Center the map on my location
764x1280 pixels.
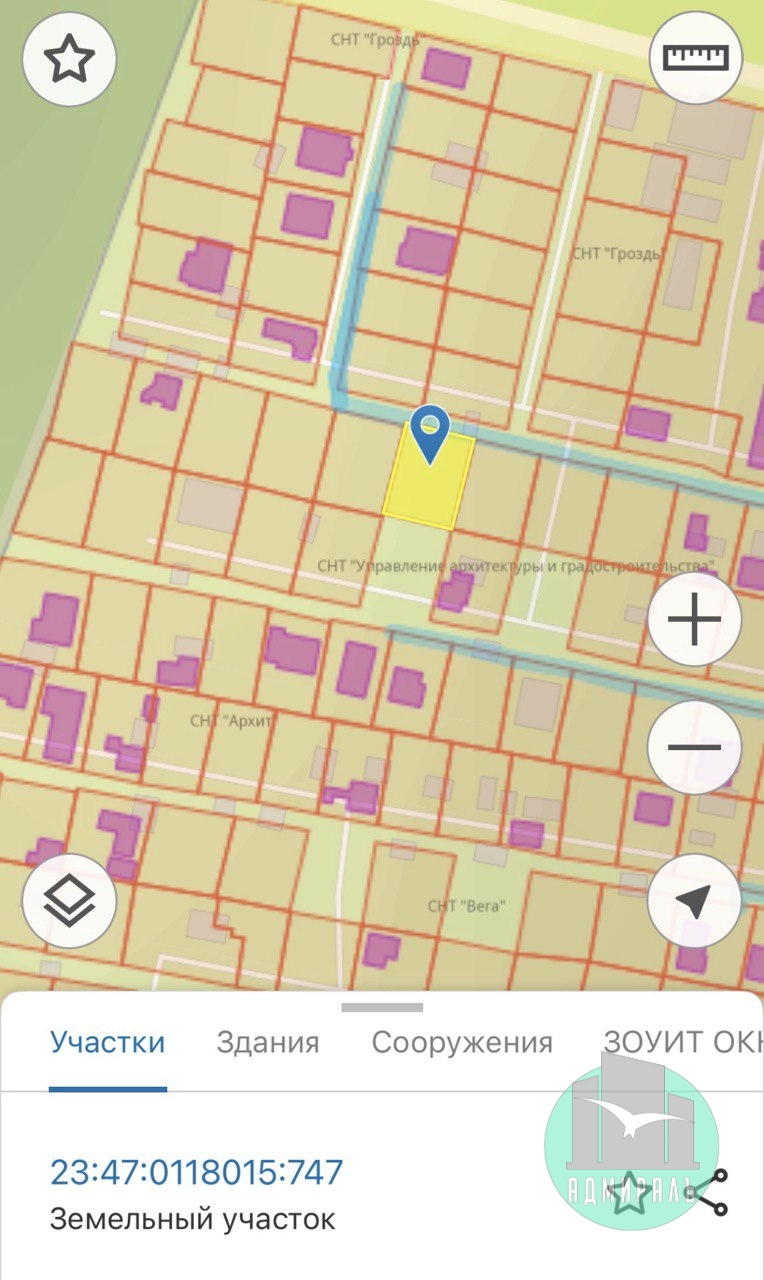click(694, 901)
